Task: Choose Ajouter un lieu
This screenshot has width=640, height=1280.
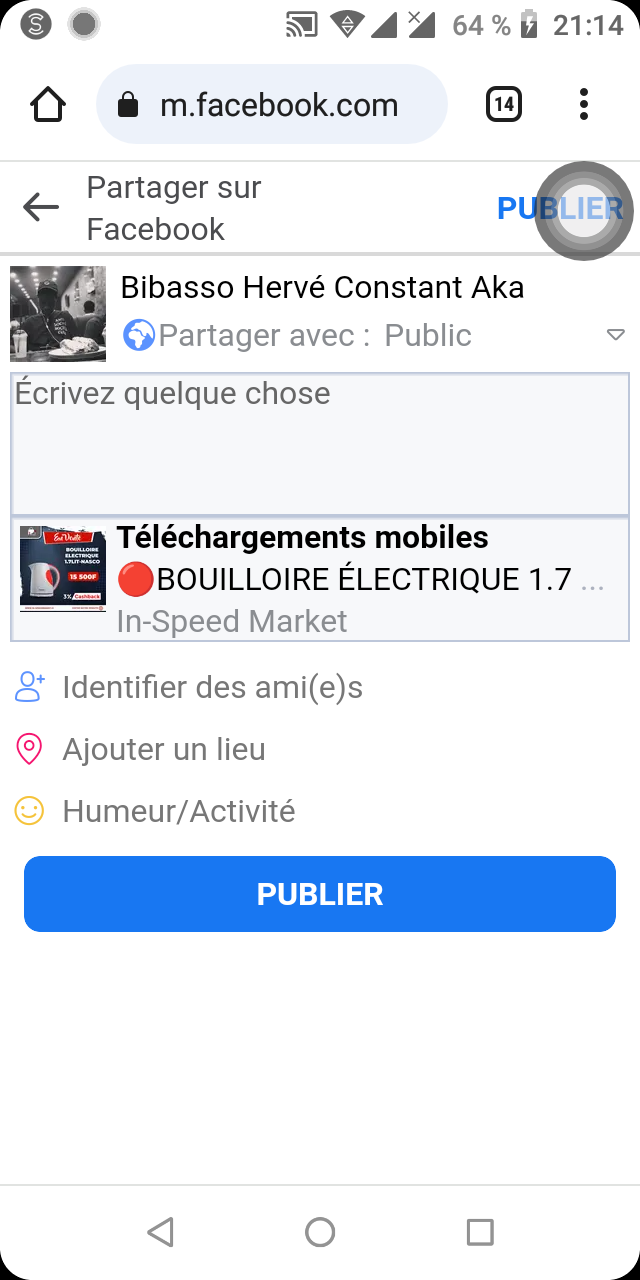Action: [x=164, y=749]
